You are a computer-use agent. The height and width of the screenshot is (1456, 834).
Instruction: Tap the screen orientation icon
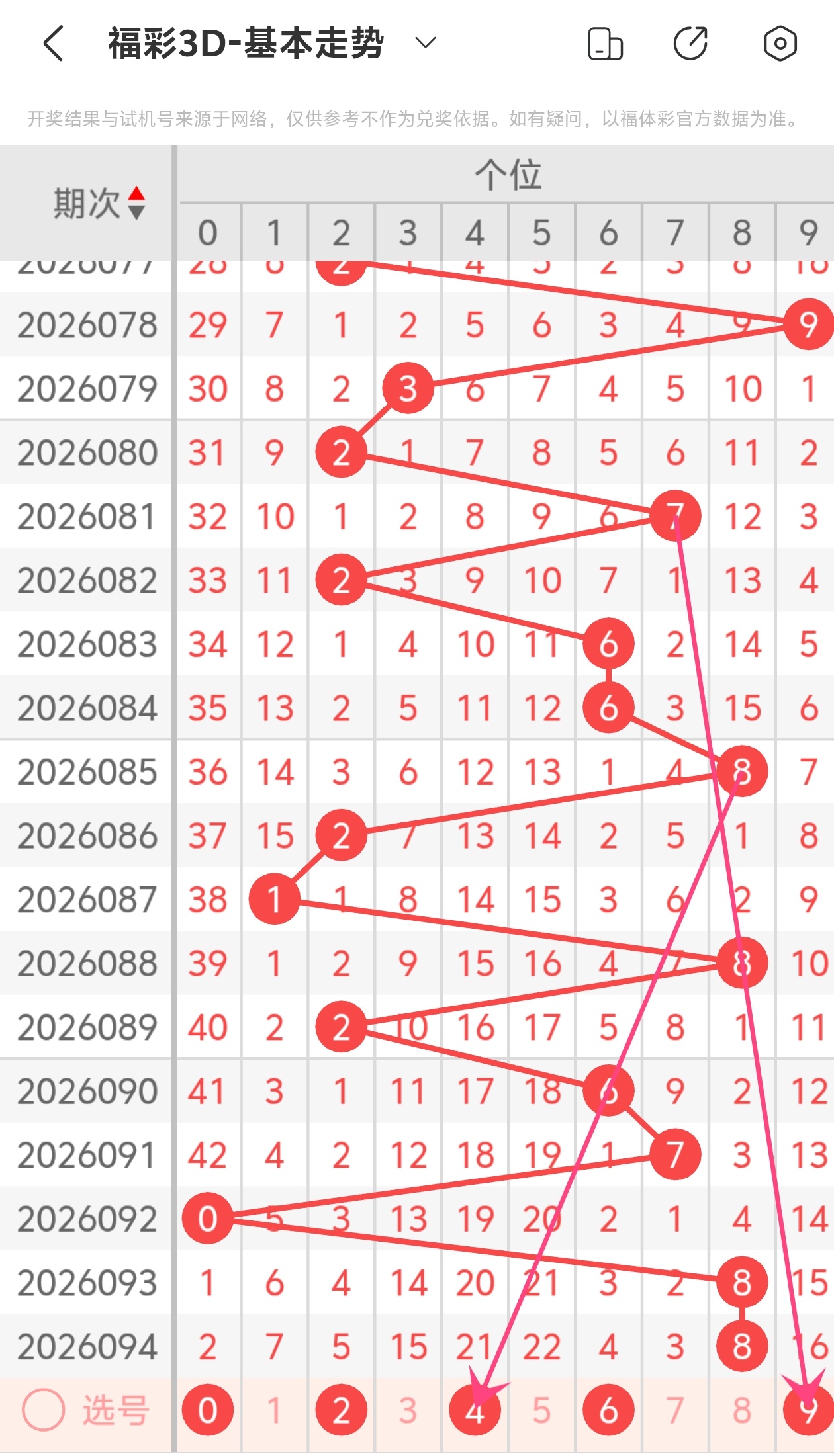click(x=605, y=44)
